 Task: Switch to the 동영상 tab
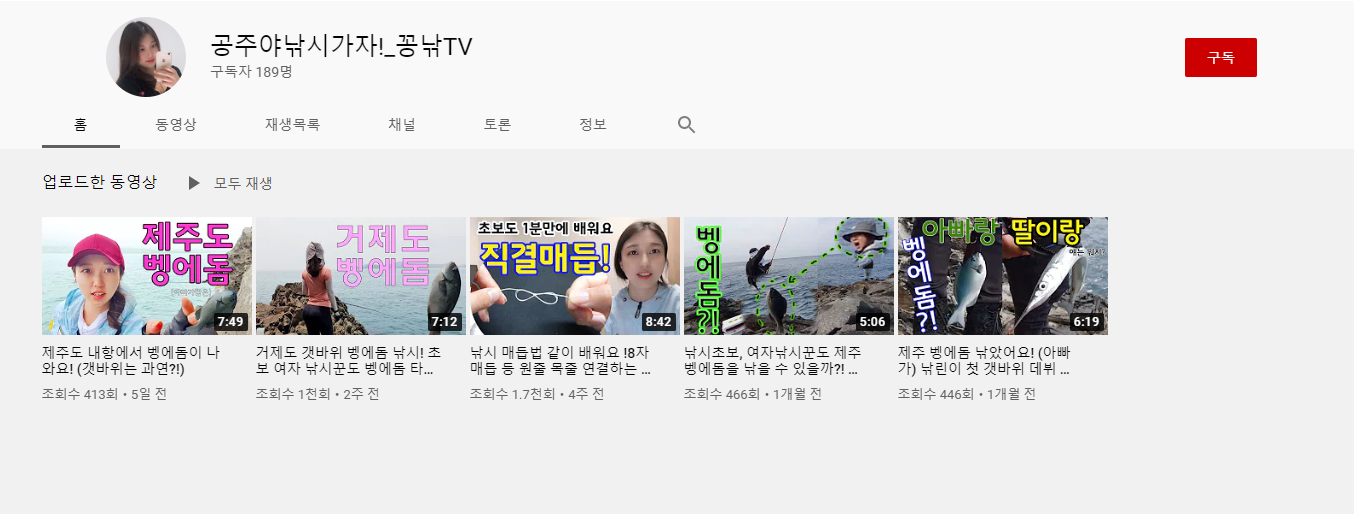176,125
